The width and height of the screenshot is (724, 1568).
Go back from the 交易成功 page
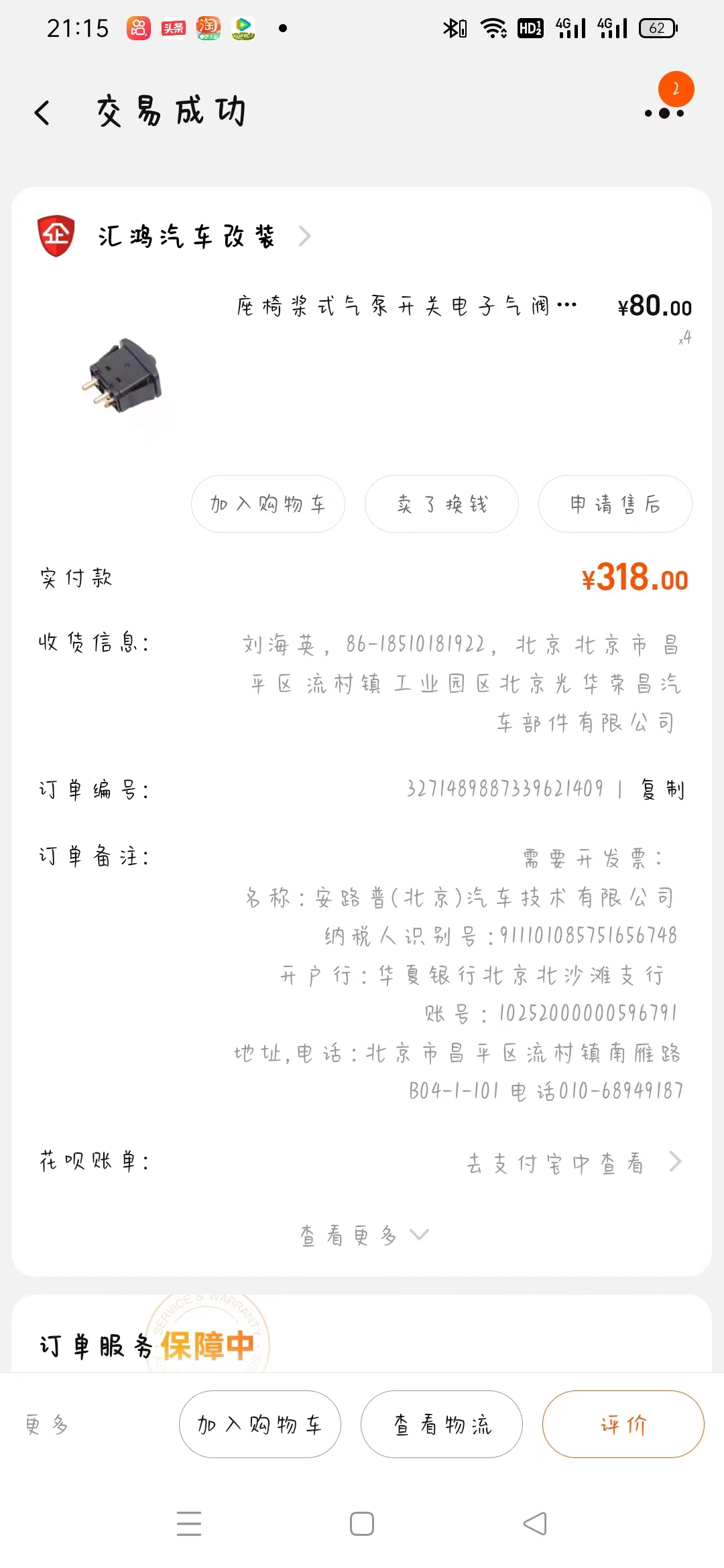(x=42, y=112)
